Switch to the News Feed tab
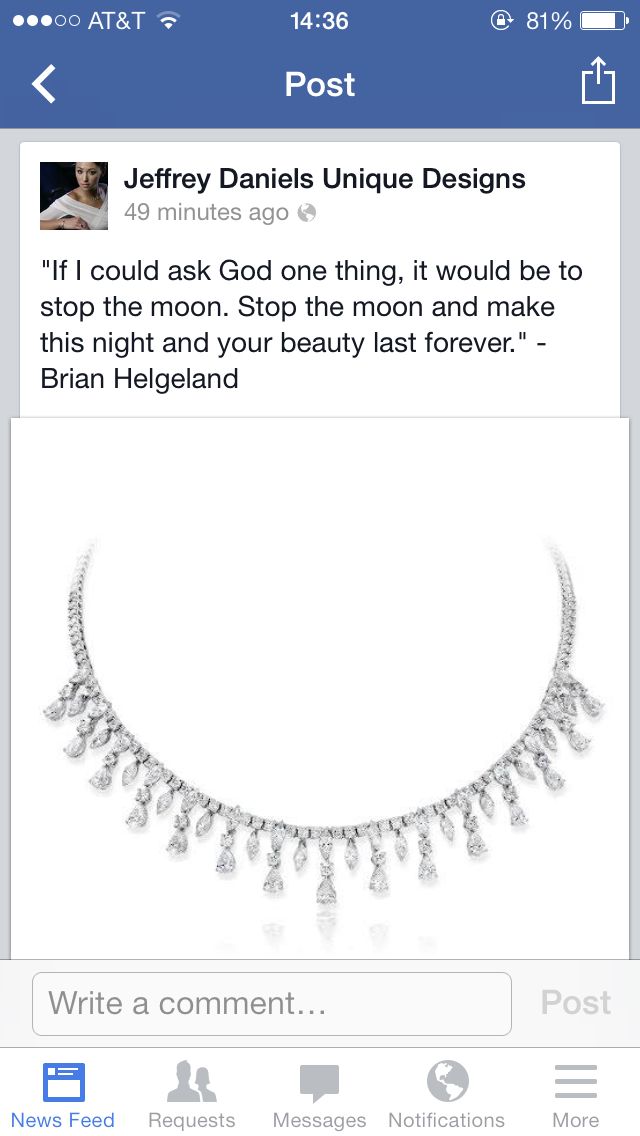 point(63,1093)
